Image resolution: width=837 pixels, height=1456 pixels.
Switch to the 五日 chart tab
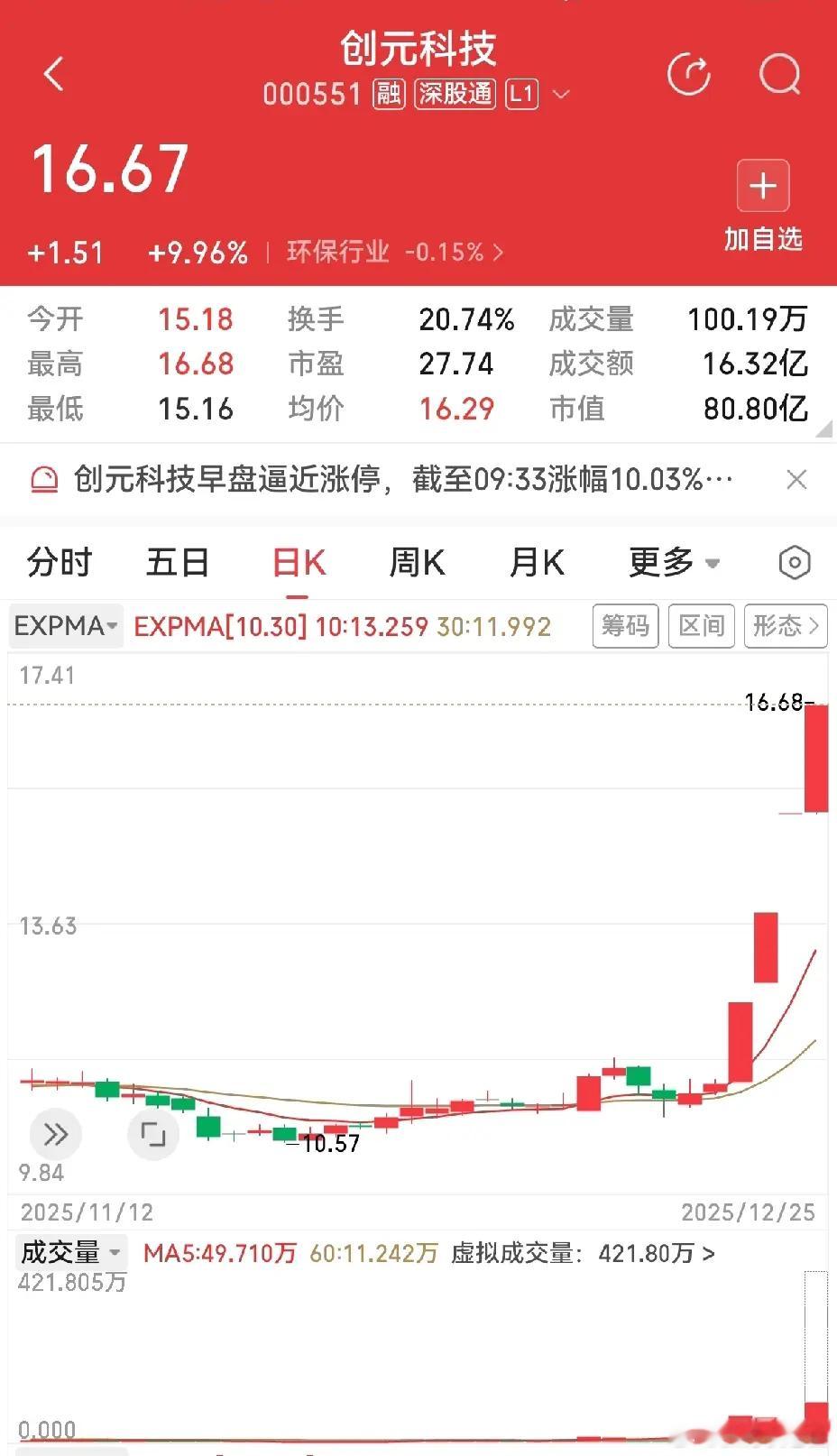178,563
